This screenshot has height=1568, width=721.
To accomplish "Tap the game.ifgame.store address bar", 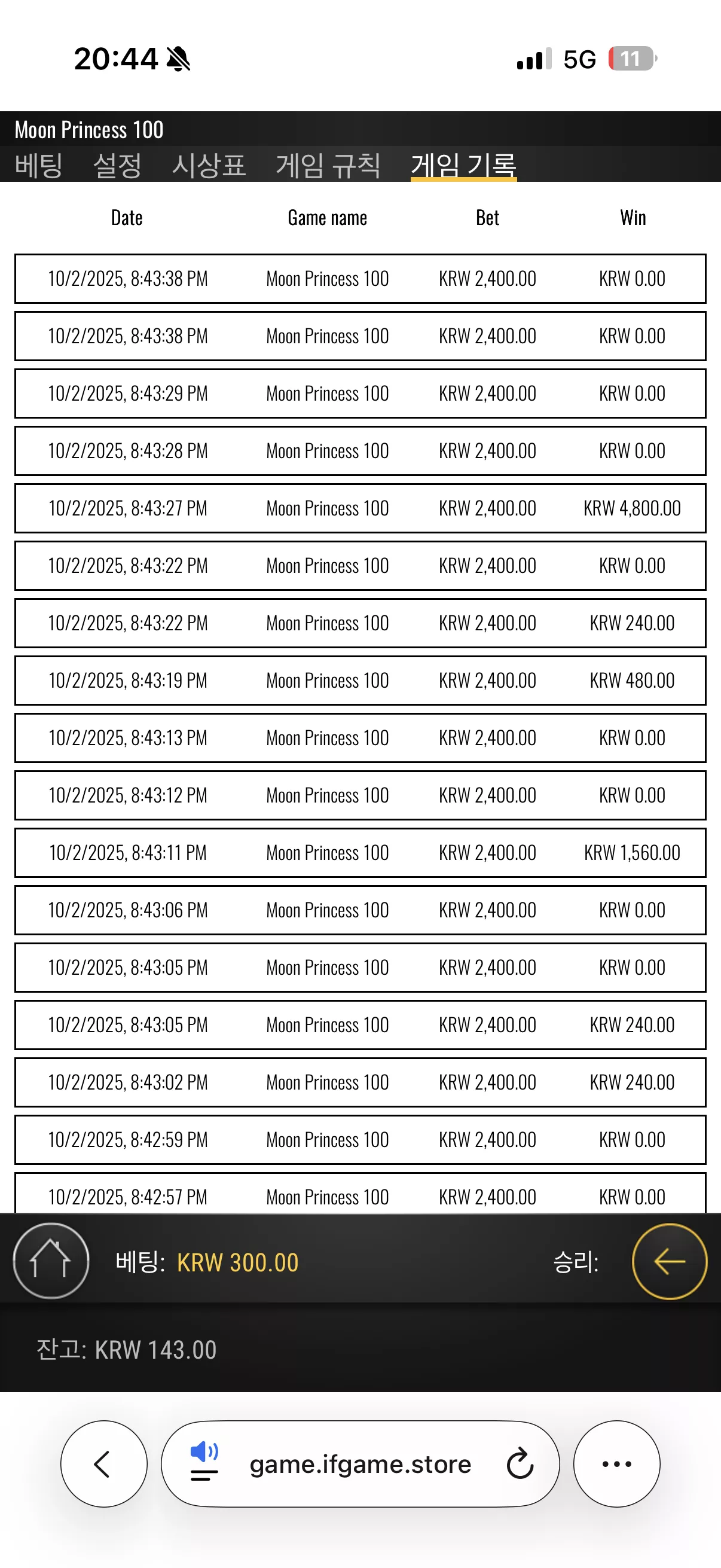I will [360, 1463].
